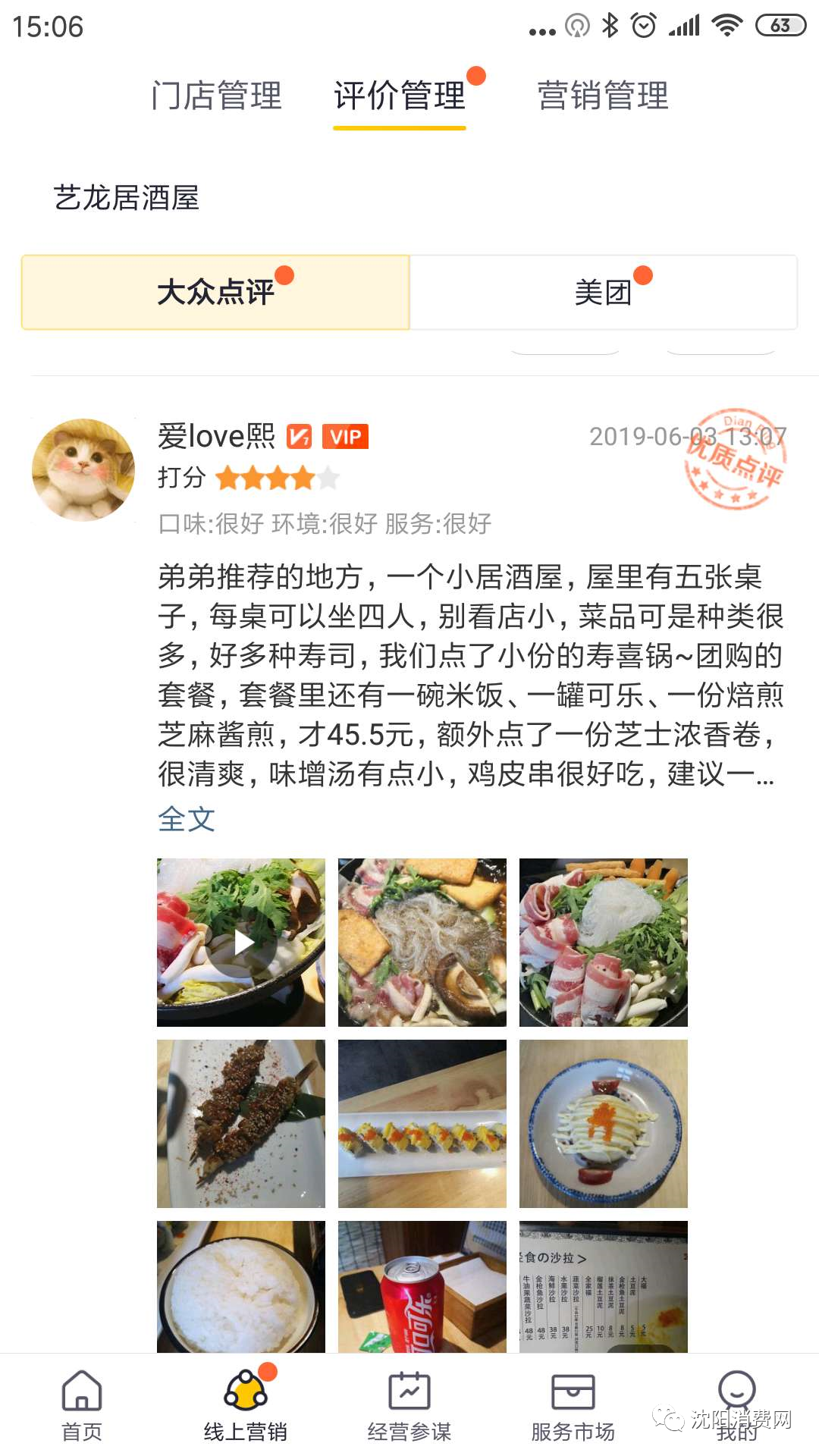
Task: Open the sushi roll photo
Action: tap(422, 1123)
